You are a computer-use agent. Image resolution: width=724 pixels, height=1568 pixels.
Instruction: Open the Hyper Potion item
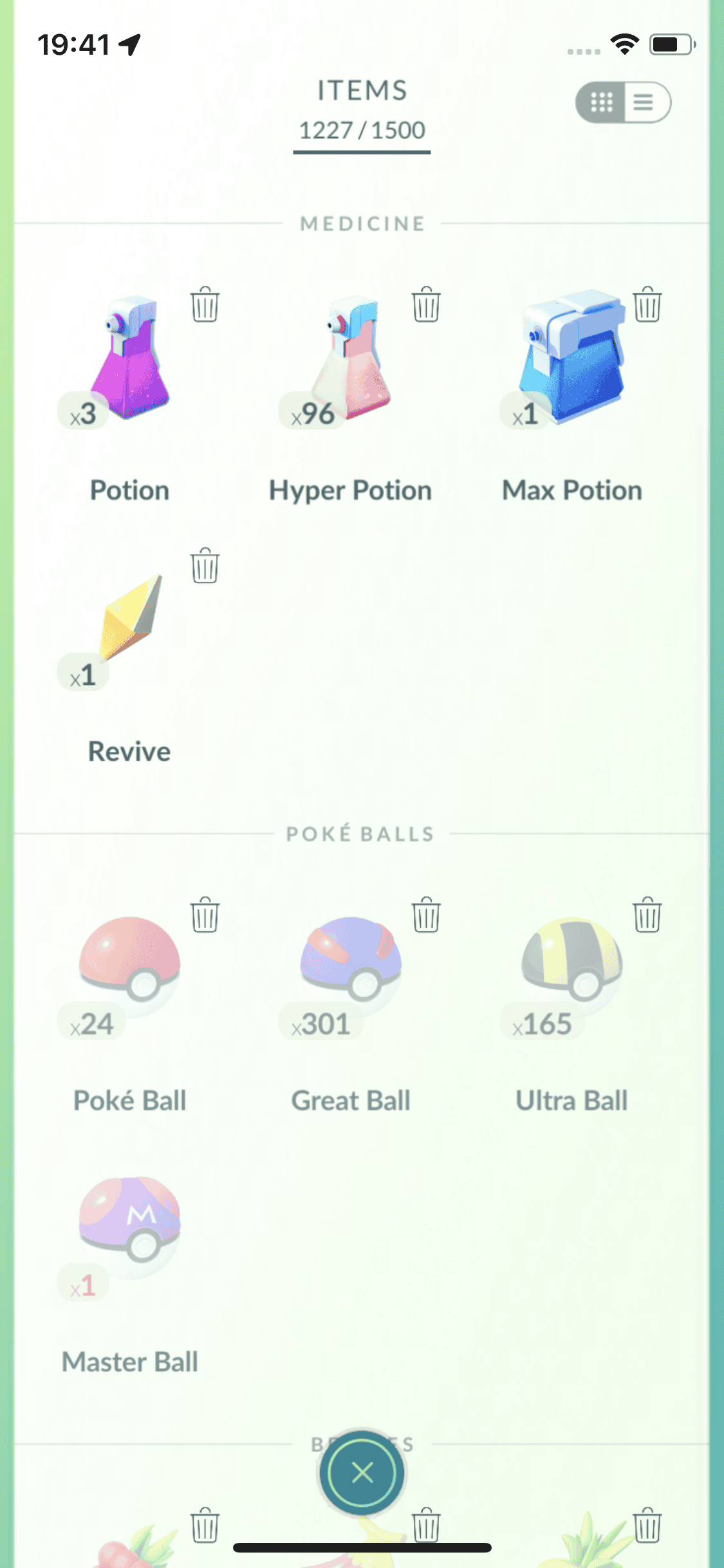point(351,360)
